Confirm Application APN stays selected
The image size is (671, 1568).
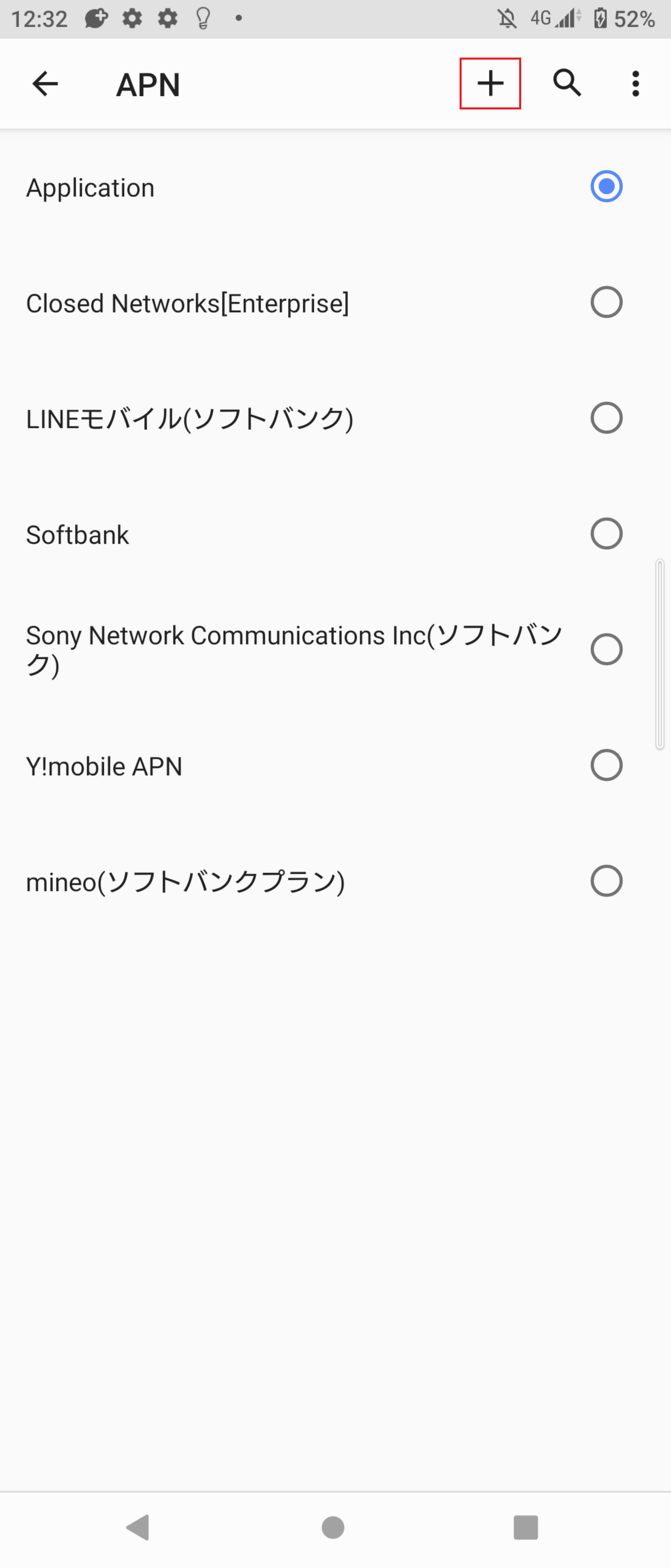tap(606, 187)
